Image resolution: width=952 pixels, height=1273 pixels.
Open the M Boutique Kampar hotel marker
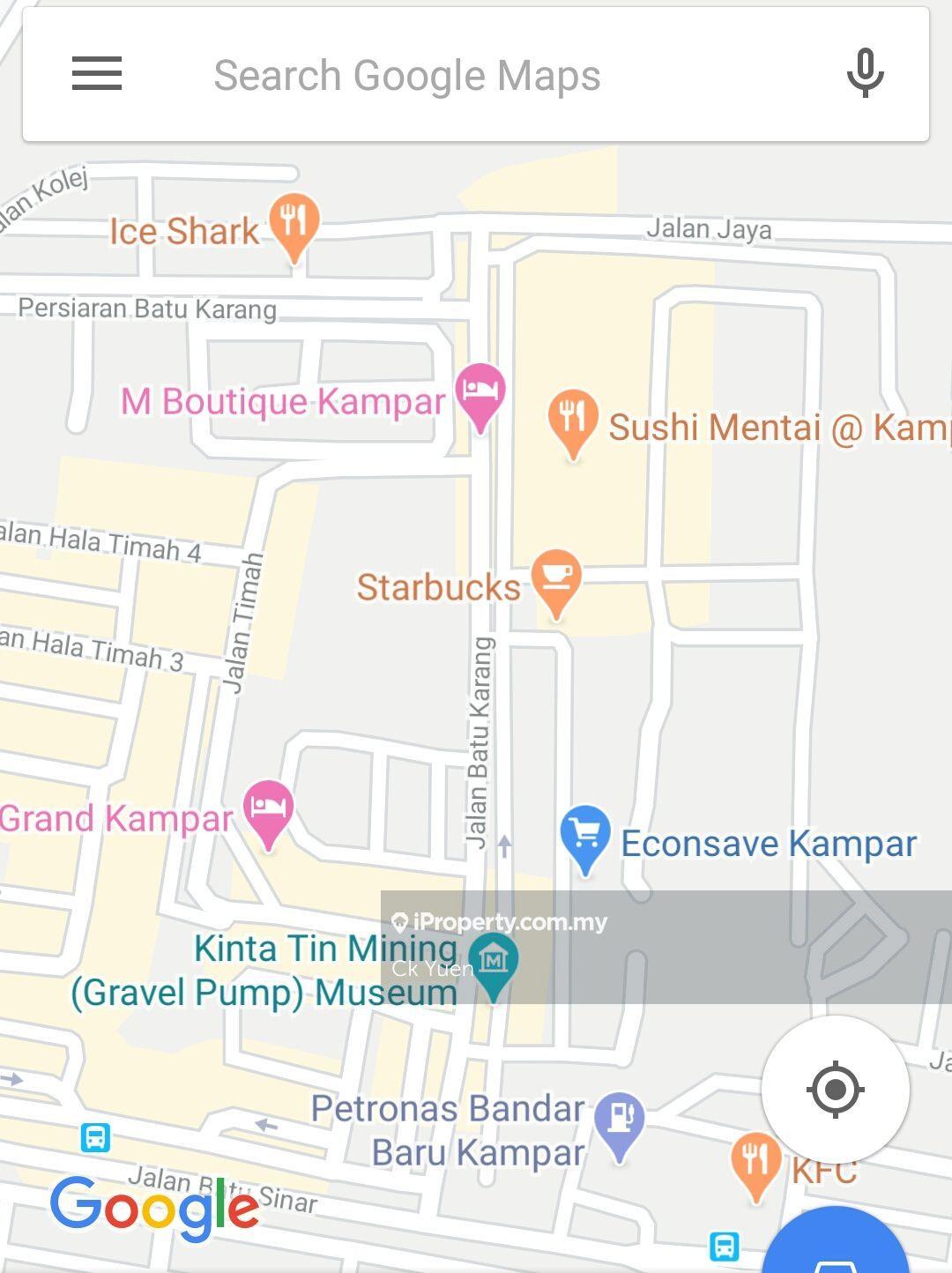(x=480, y=393)
